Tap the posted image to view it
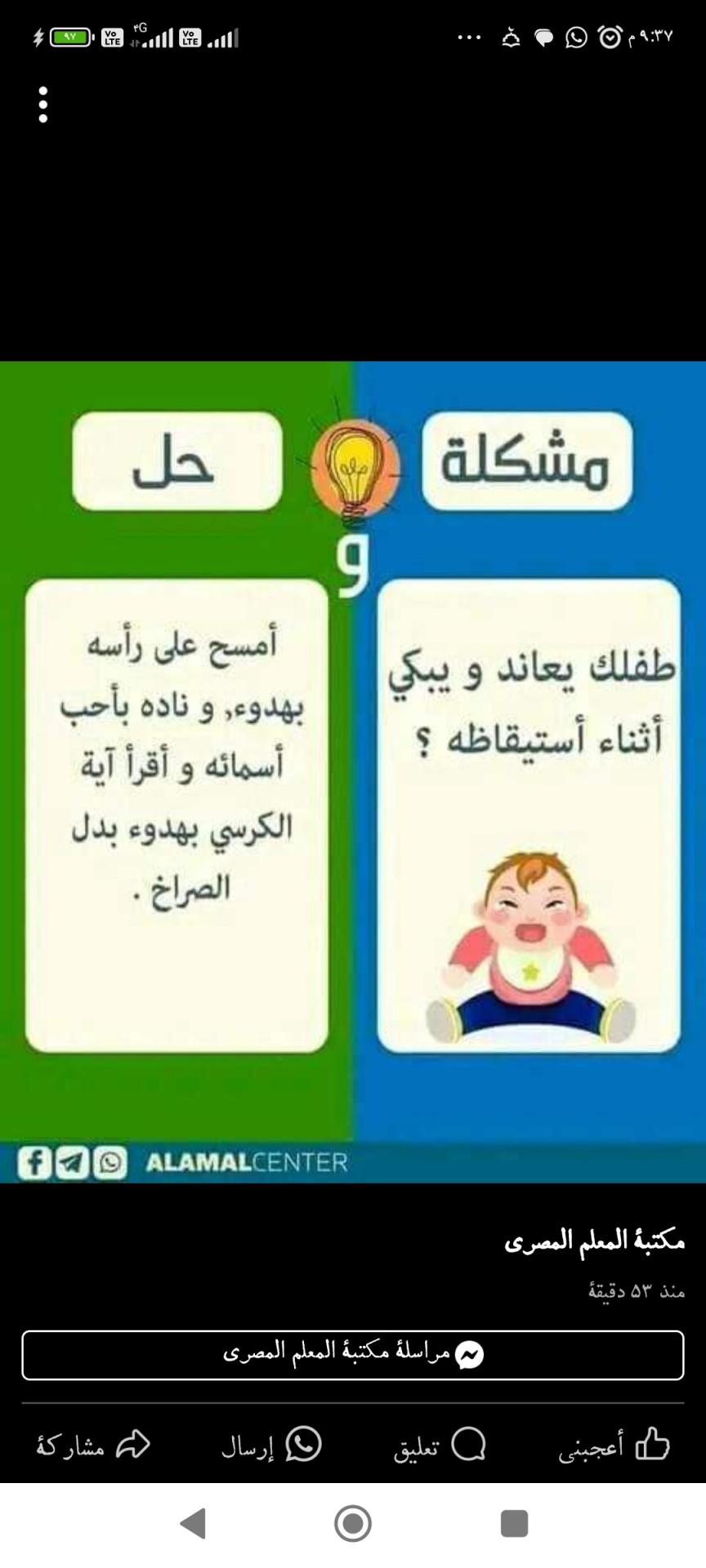706x1568 pixels. tap(353, 771)
